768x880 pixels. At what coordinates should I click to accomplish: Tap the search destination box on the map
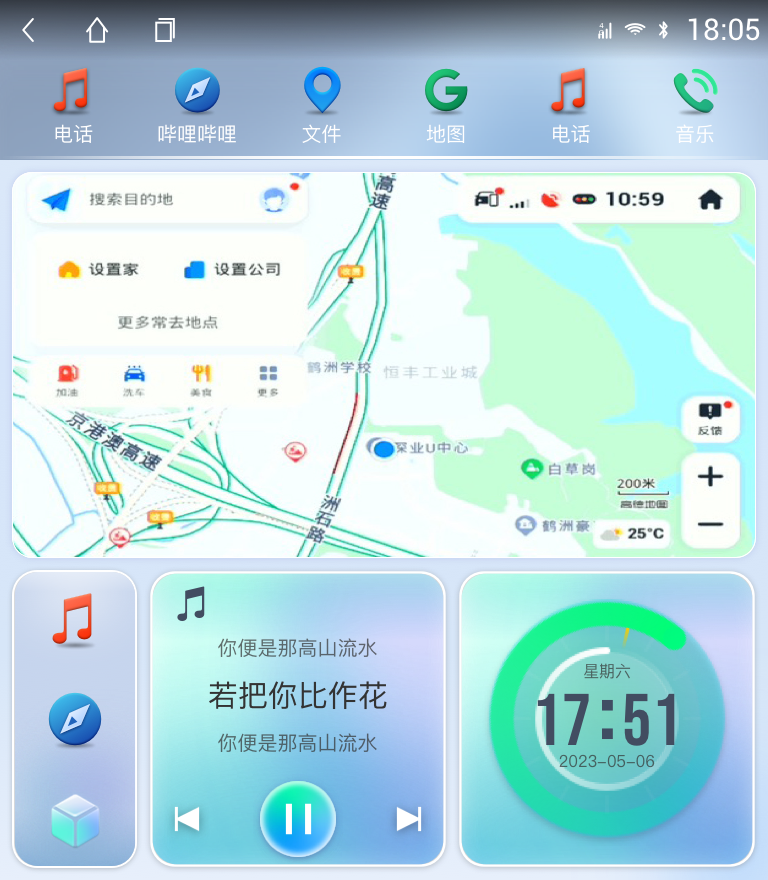pyautogui.click(x=150, y=199)
